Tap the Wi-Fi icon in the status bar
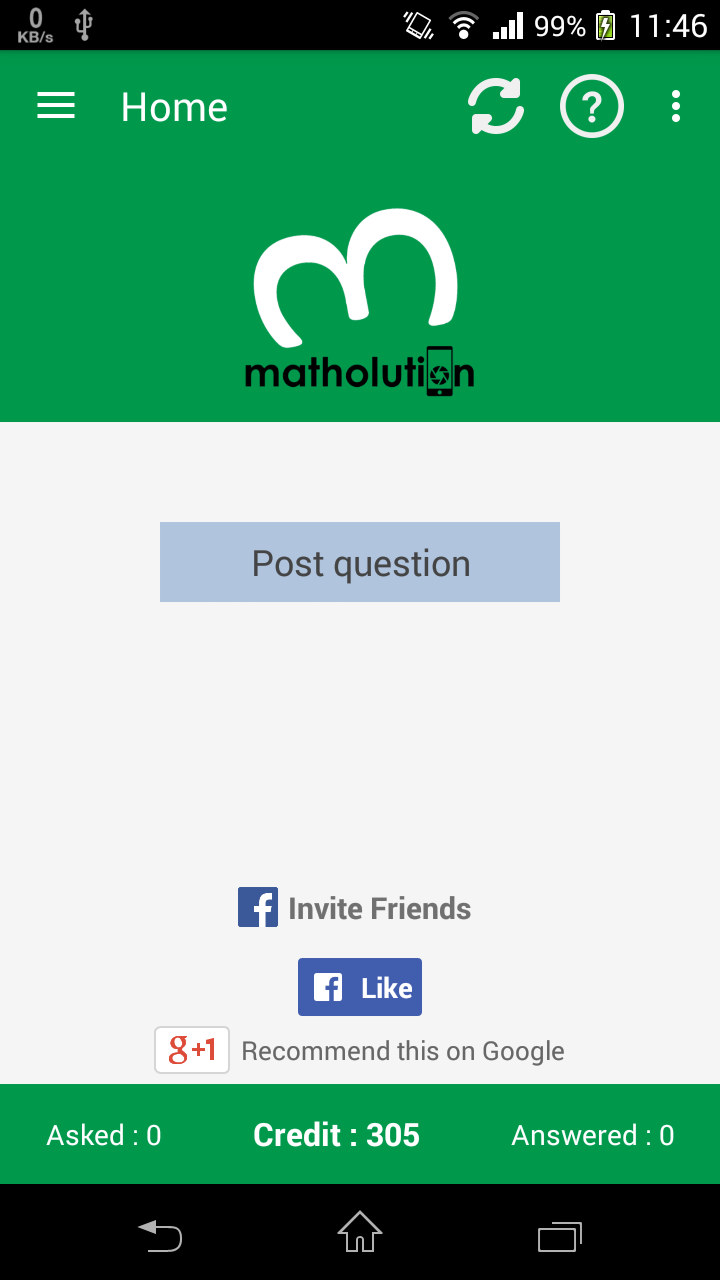This screenshot has width=720, height=1280. tap(463, 25)
